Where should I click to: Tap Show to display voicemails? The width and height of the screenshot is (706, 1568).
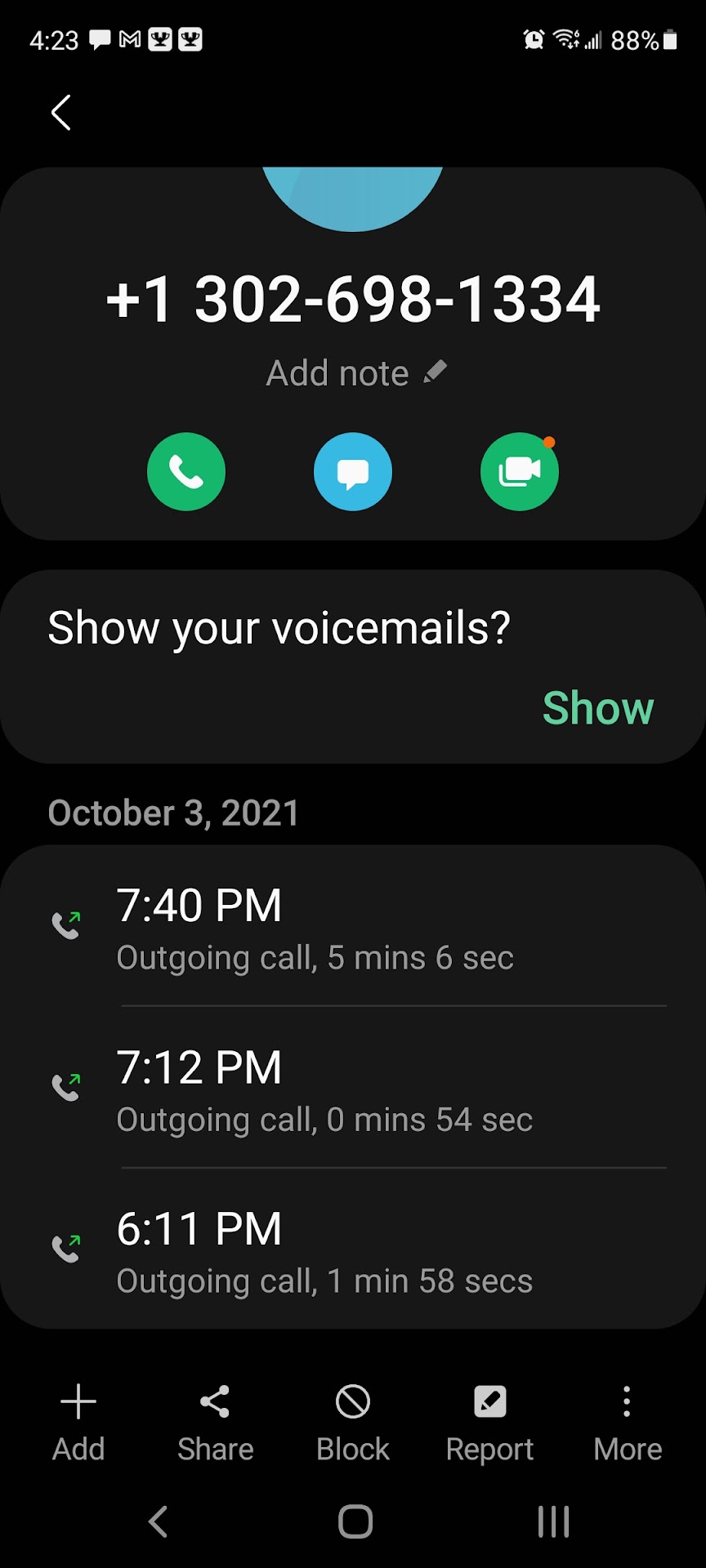coord(598,707)
